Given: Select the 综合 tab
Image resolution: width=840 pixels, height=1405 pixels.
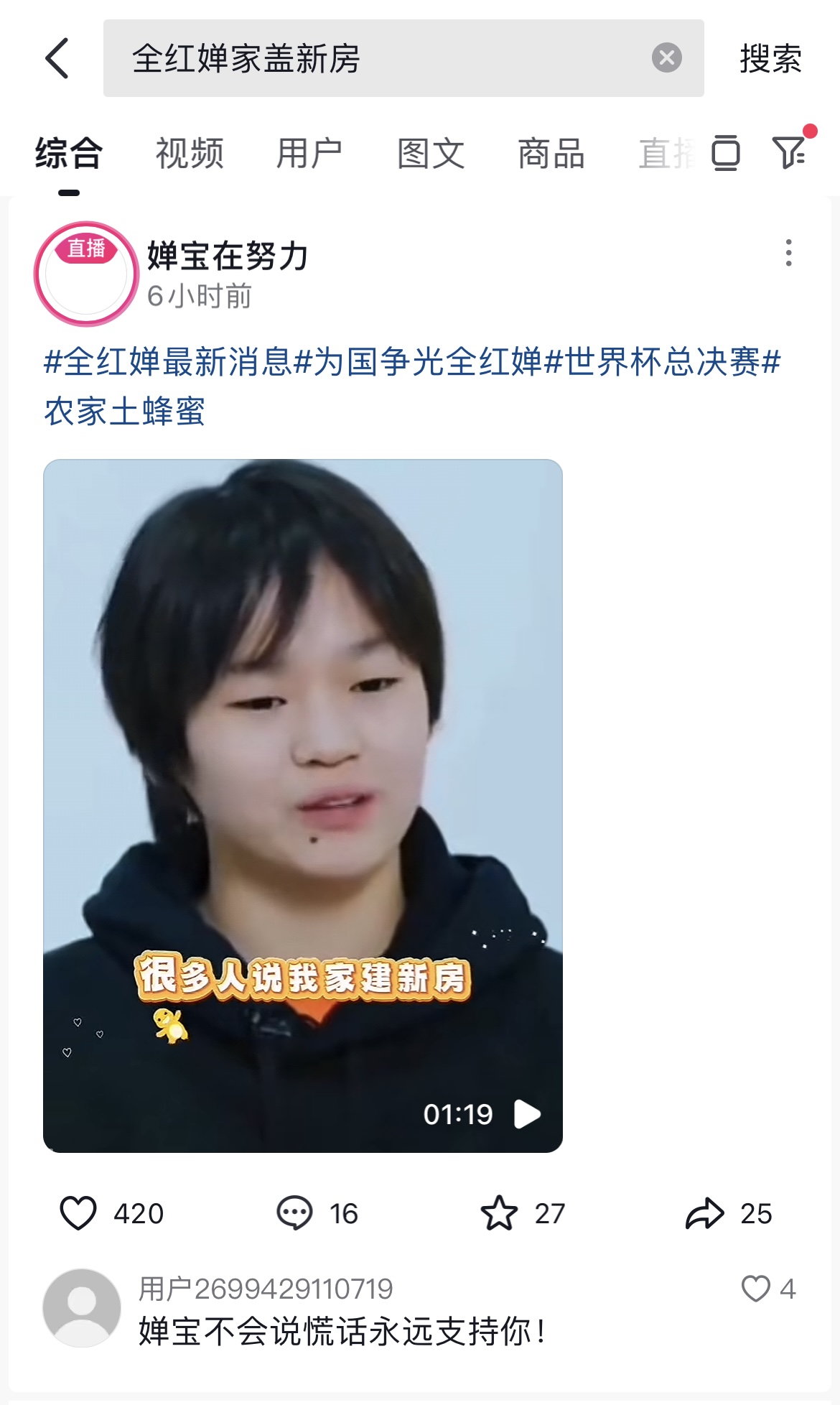Looking at the screenshot, I should [69, 154].
